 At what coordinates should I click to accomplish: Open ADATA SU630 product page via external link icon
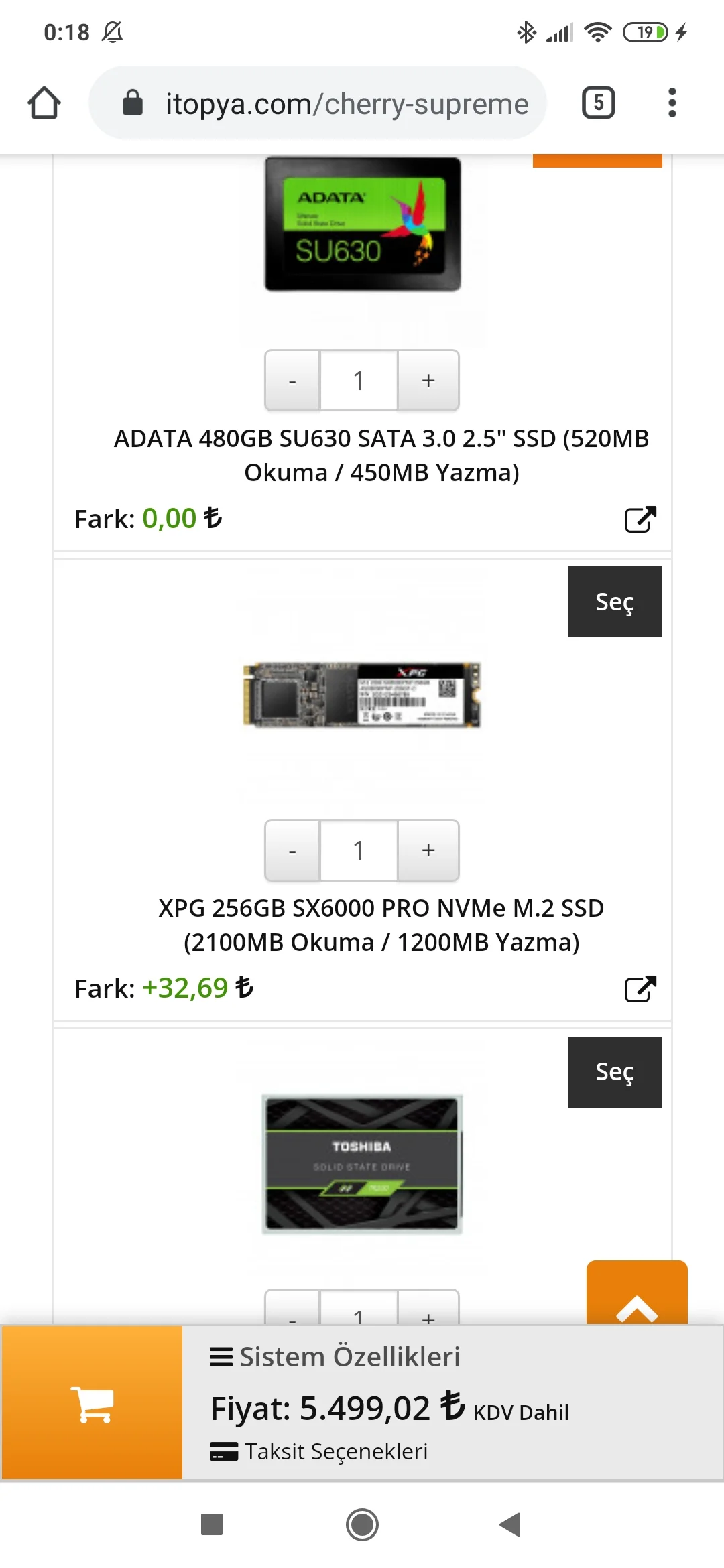pyautogui.click(x=640, y=519)
